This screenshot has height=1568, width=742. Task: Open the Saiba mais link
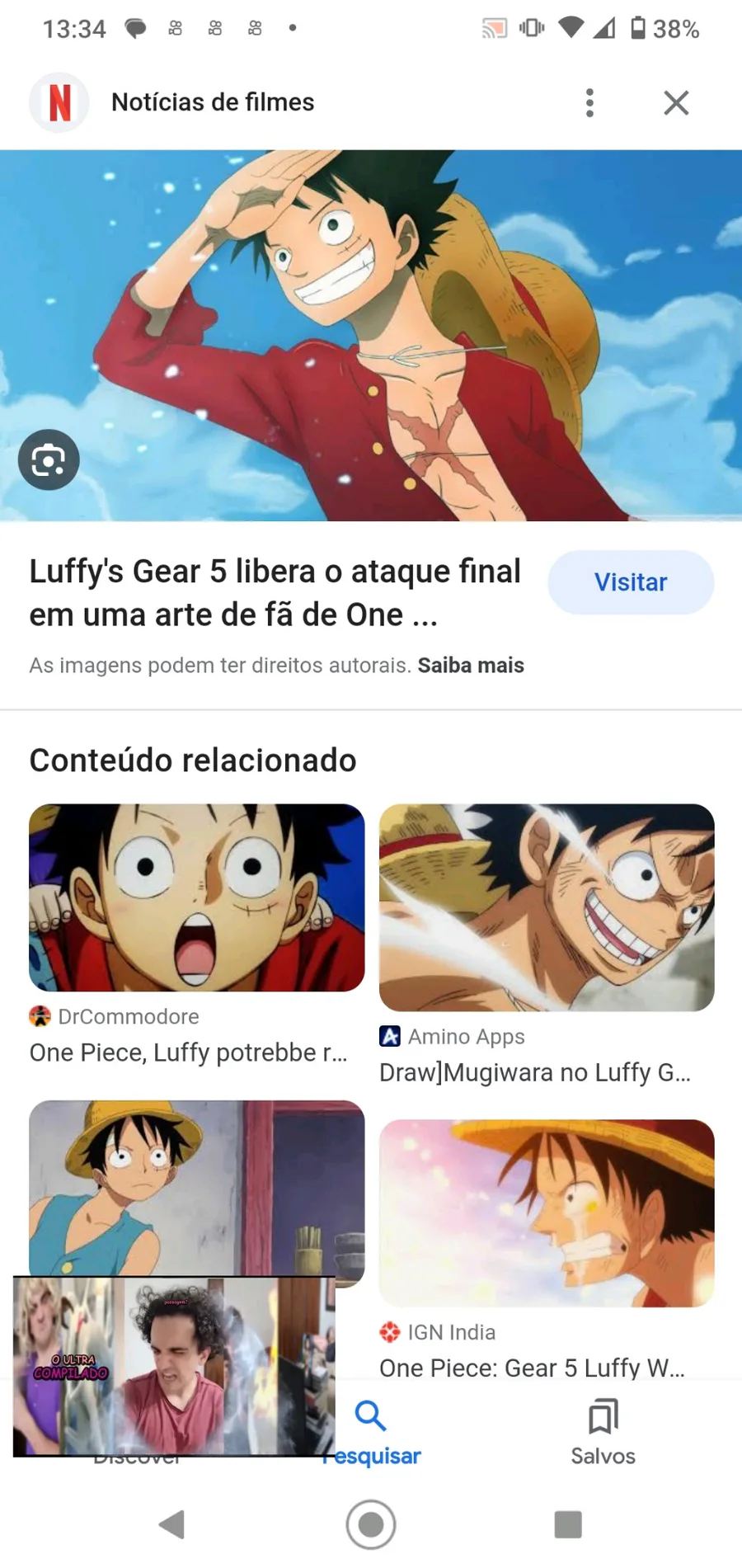pos(471,666)
